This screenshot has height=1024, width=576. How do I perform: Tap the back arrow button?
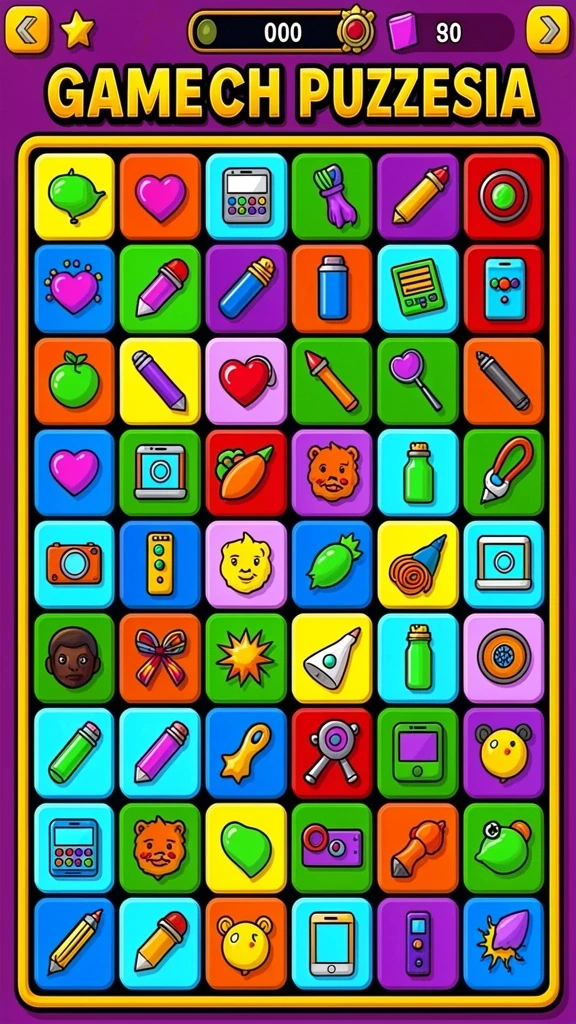coord(27,30)
